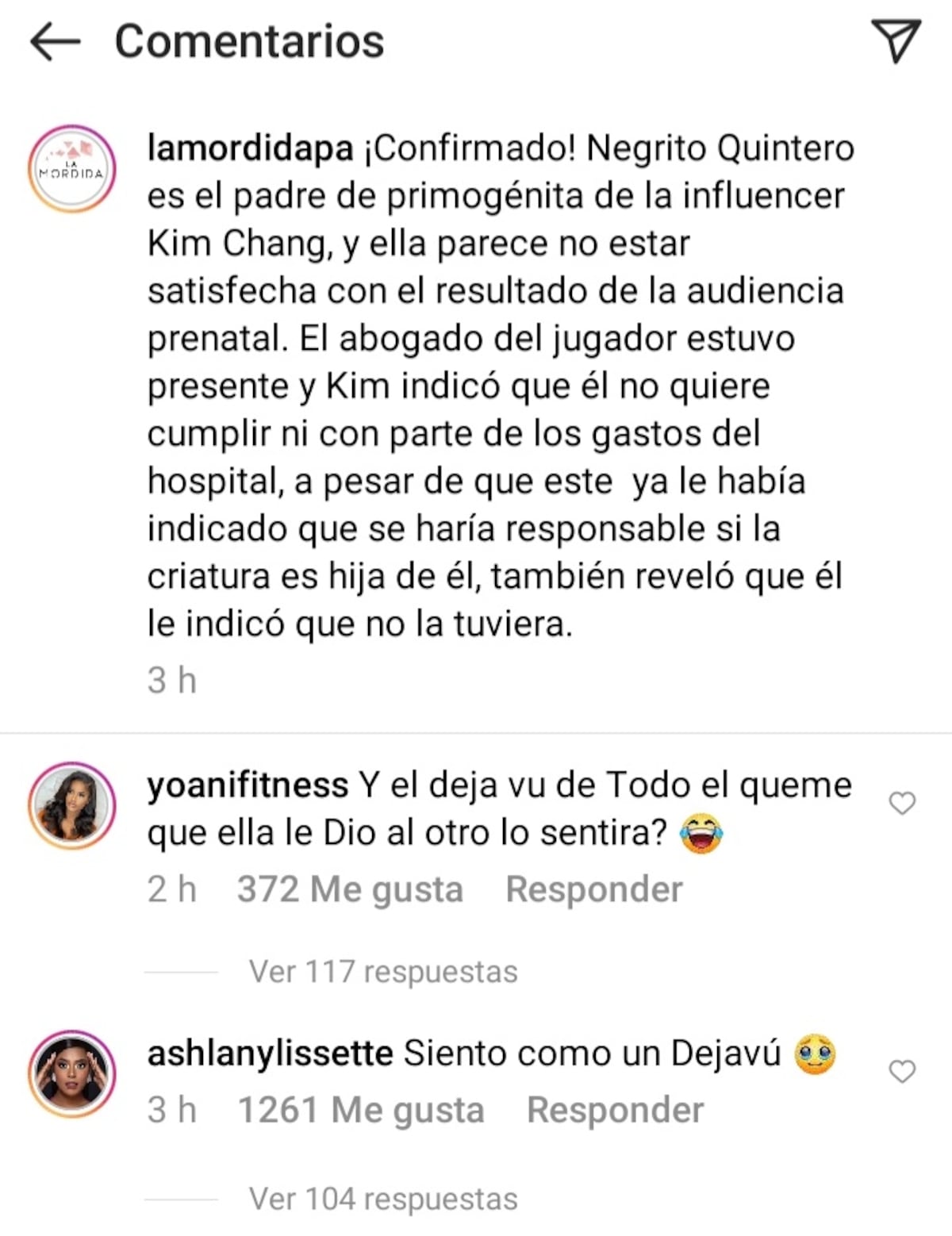Screen dimensions: 952x1236
Task: Open the ashlanylissette username link
Action: coord(270,1054)
